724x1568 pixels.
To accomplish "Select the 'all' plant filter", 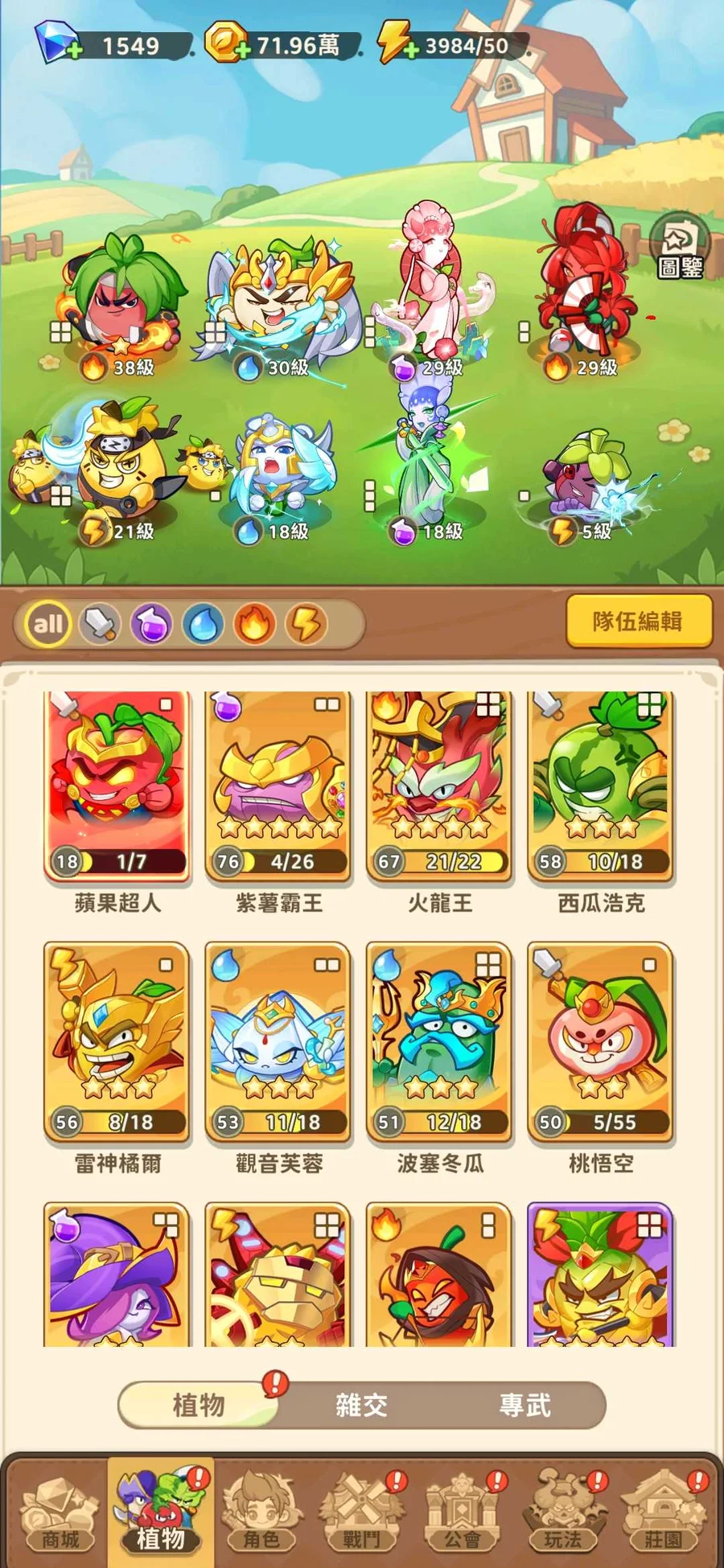I will 48,623.
